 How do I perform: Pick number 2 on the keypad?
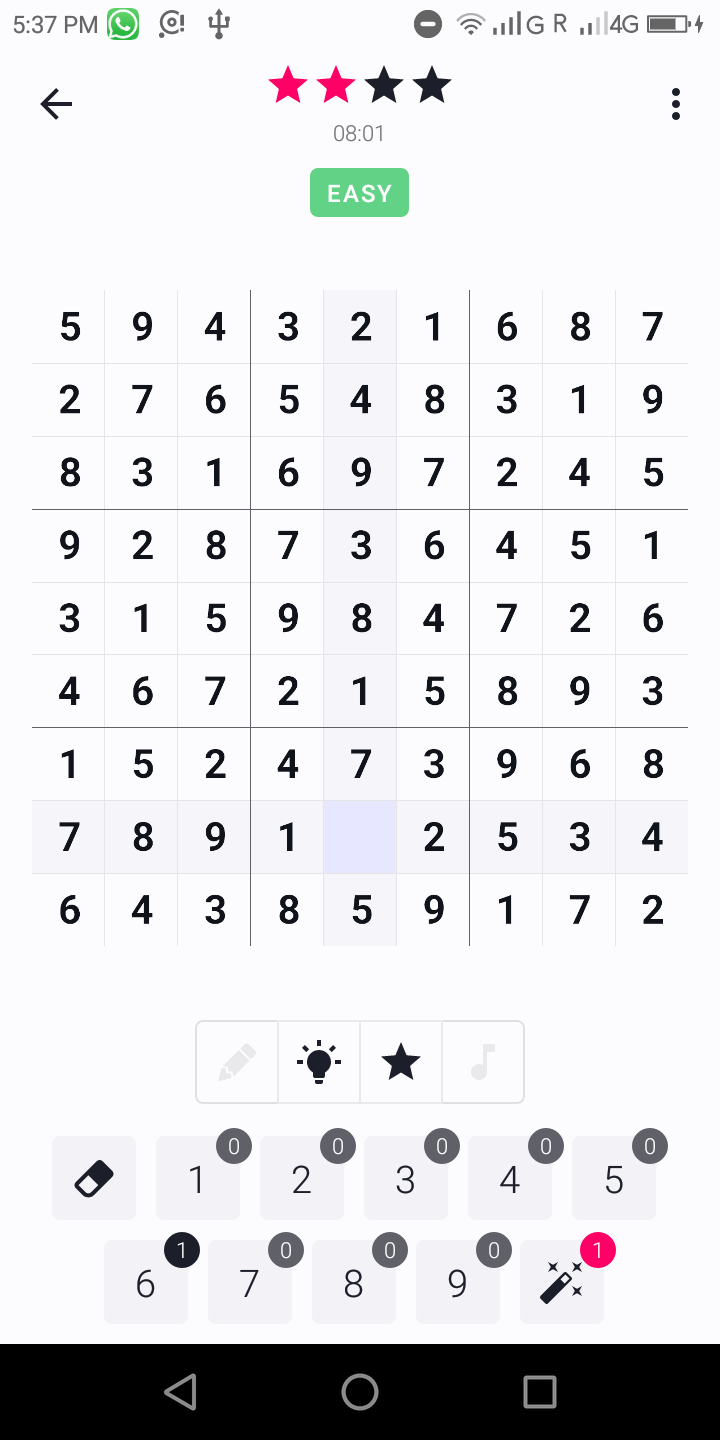point(302,1178)
